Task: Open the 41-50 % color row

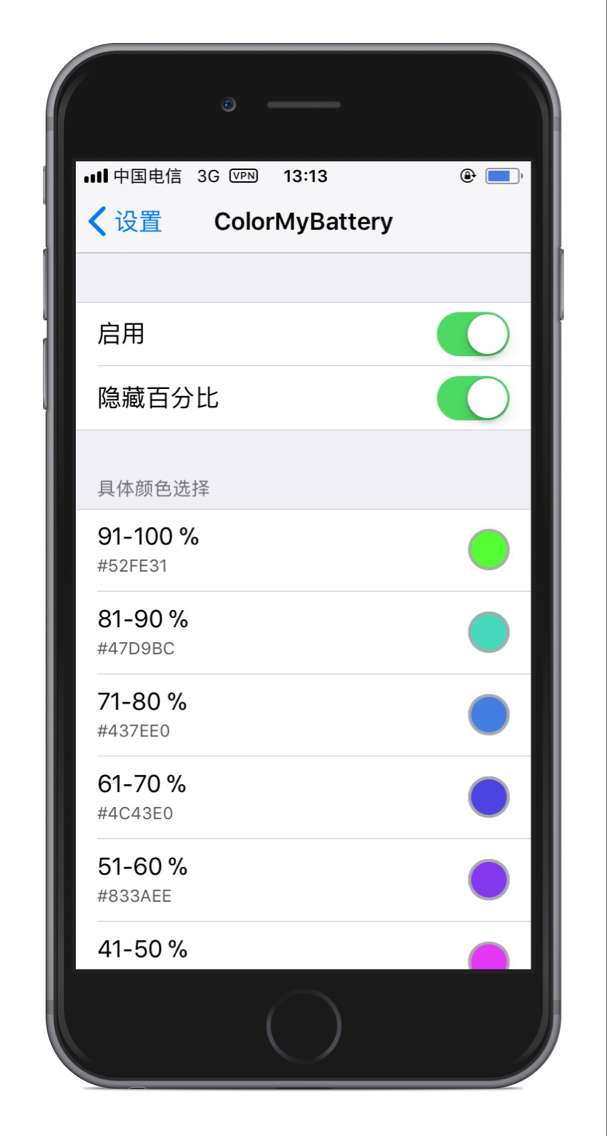Action: click(304, 945)
